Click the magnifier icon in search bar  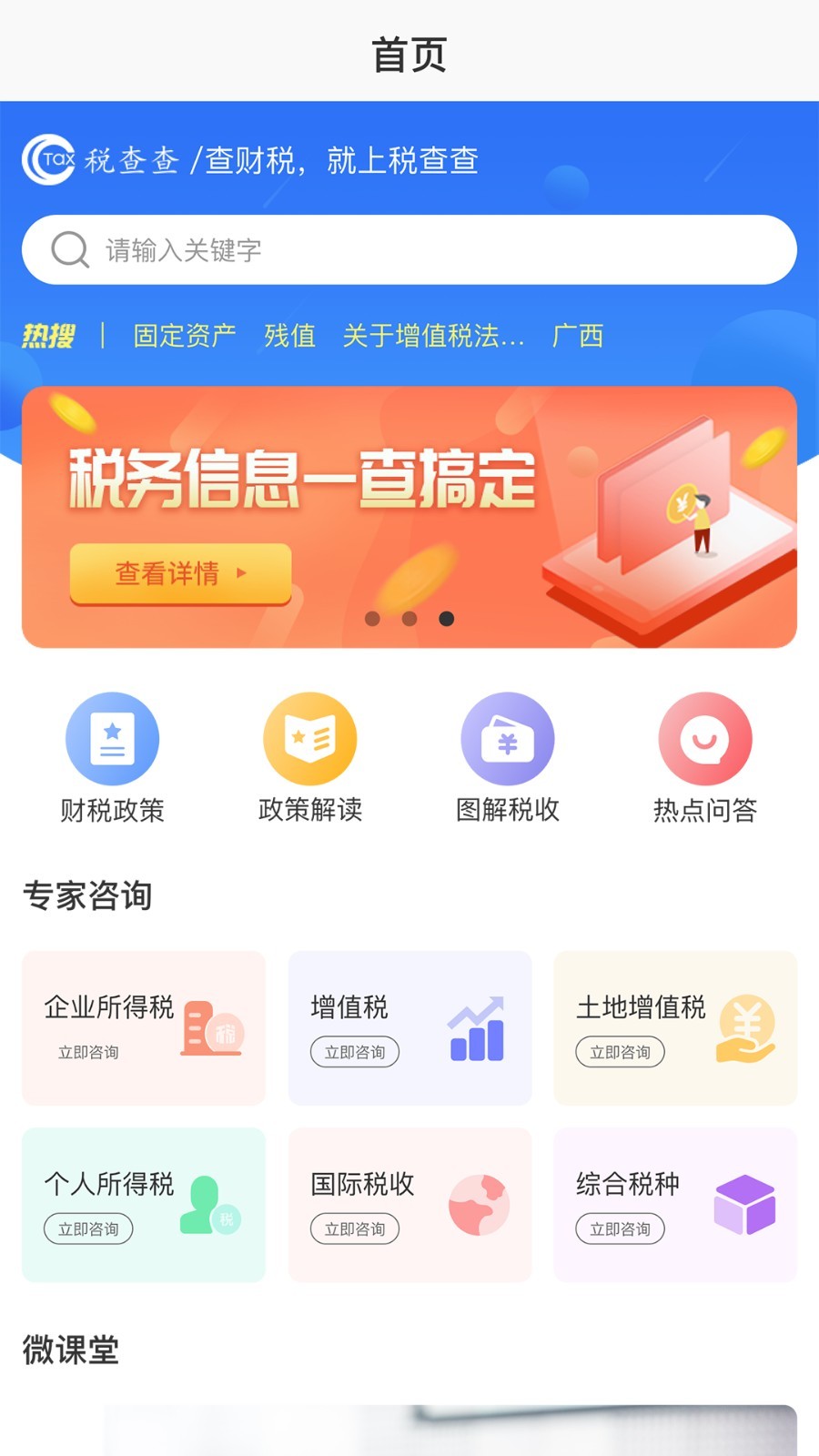click(68, 248)
